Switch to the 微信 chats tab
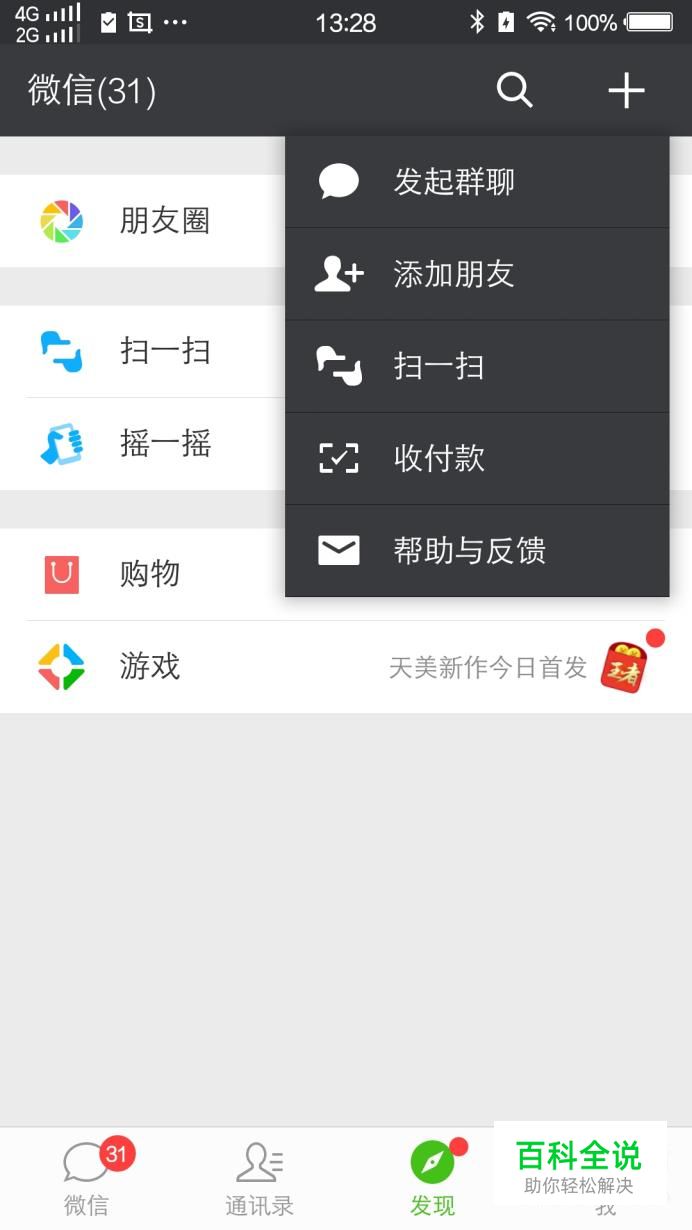This screenshot has height=1230, width=692. (x=86, y=1180)
